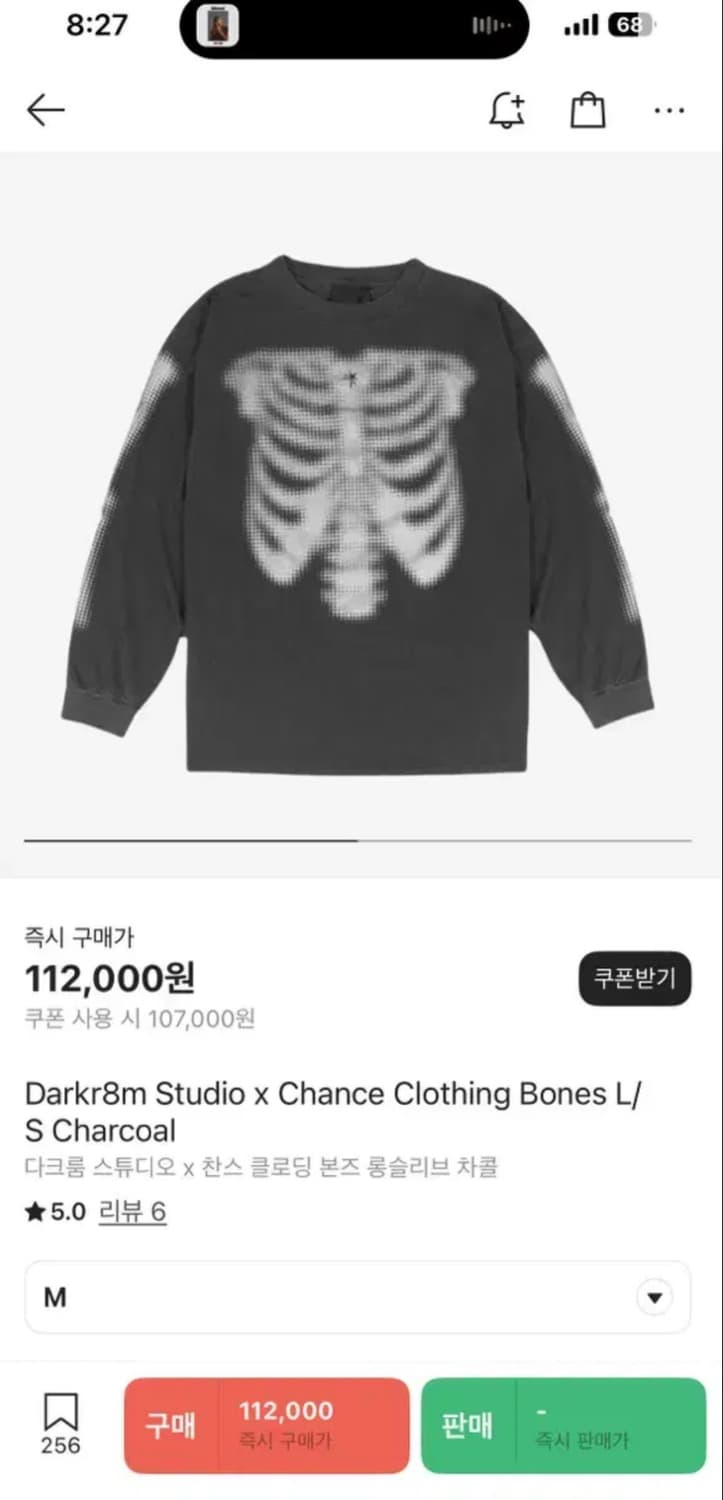Open notifications via the bell icon

click(508, 110)
